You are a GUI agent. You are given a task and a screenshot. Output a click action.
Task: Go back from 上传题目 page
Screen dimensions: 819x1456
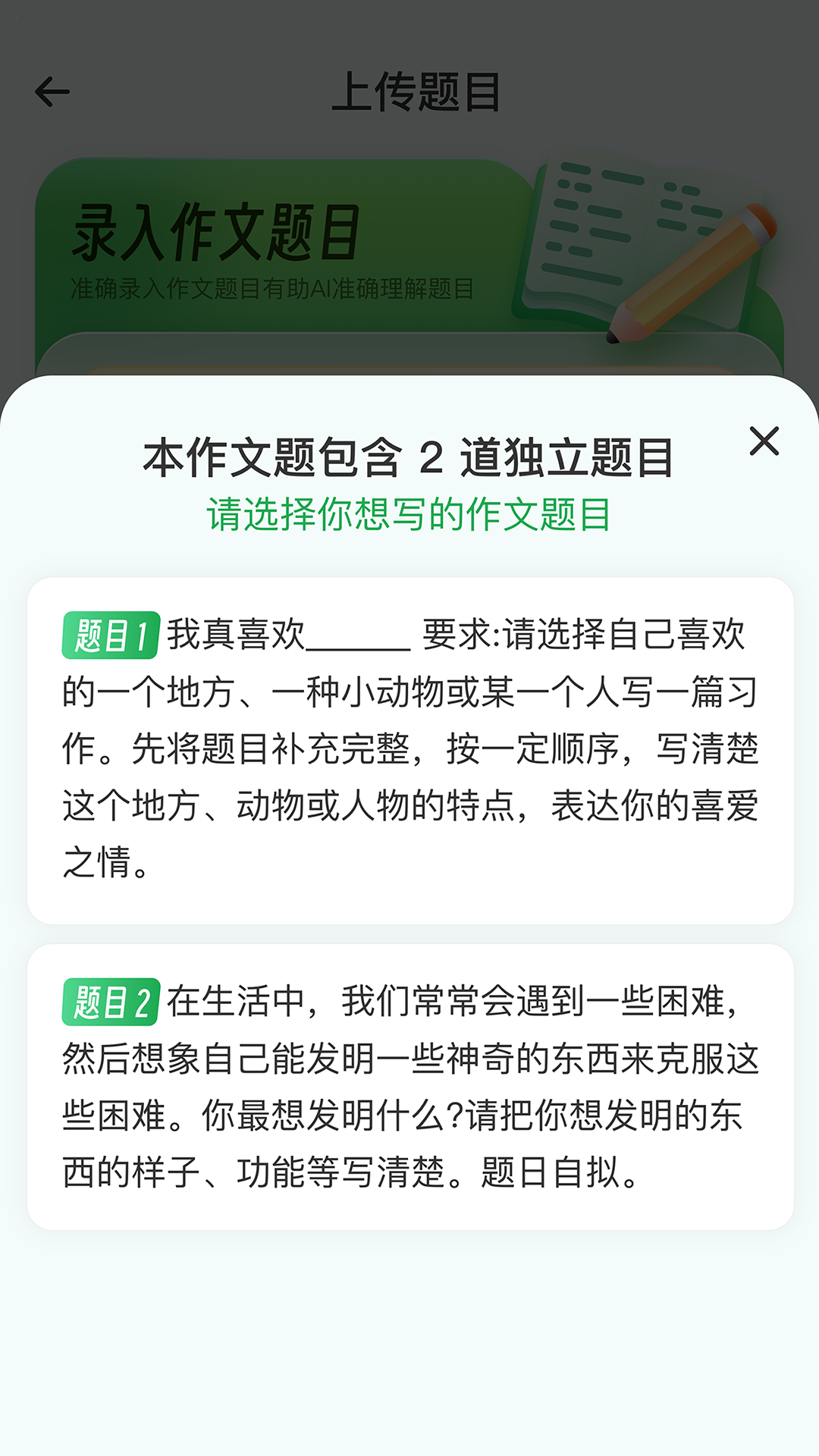tap(52, 92)
